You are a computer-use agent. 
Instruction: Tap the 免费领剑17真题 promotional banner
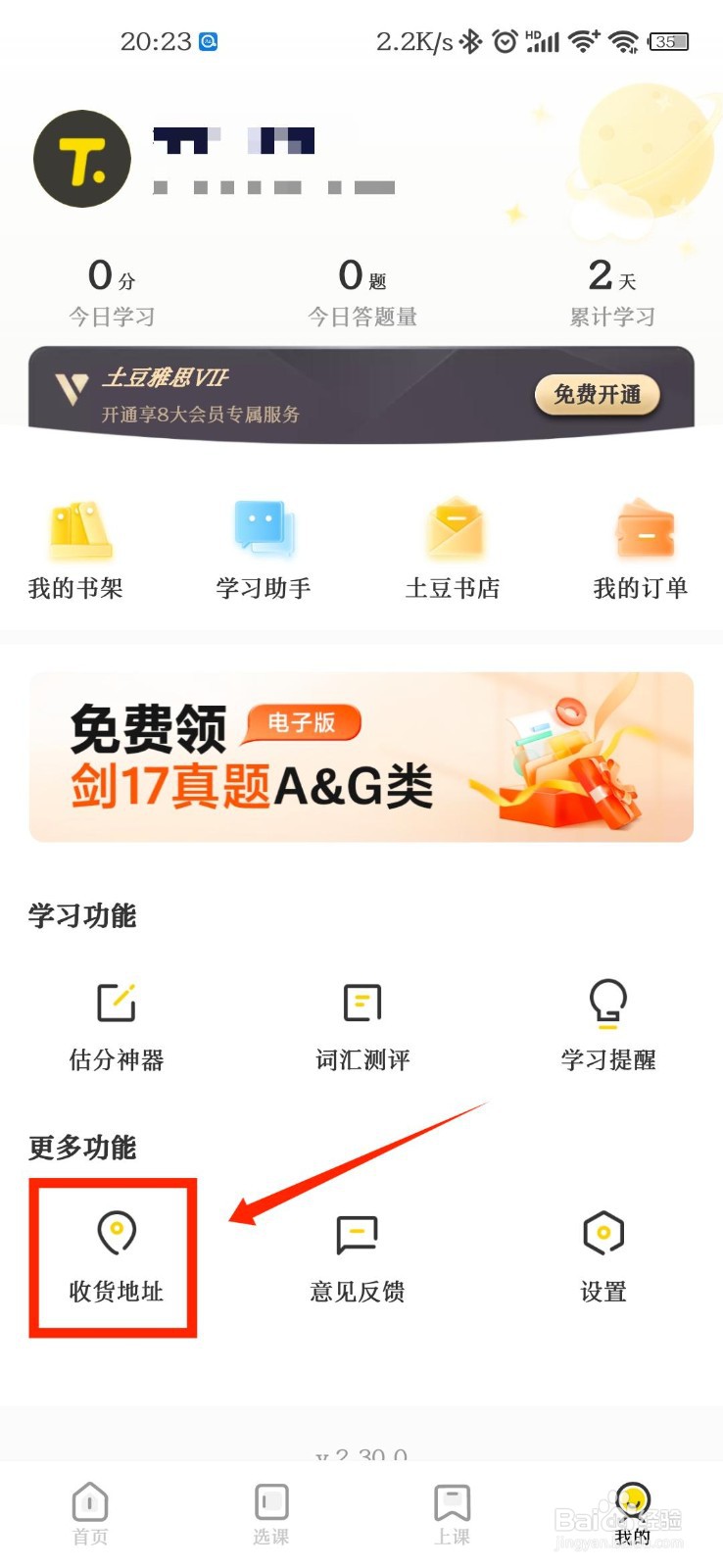point(361,756)
